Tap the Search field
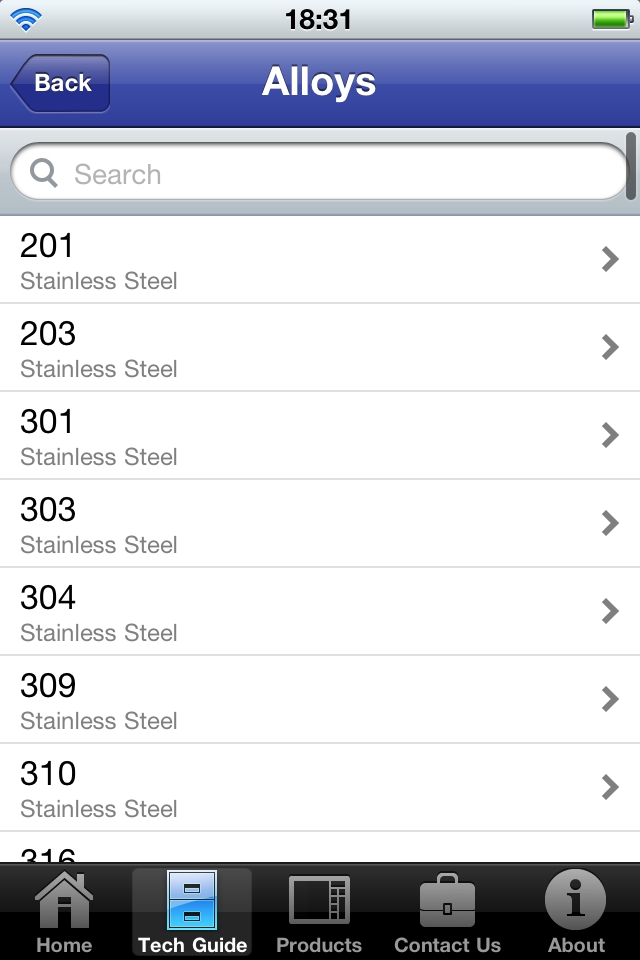 click(320, 174)
